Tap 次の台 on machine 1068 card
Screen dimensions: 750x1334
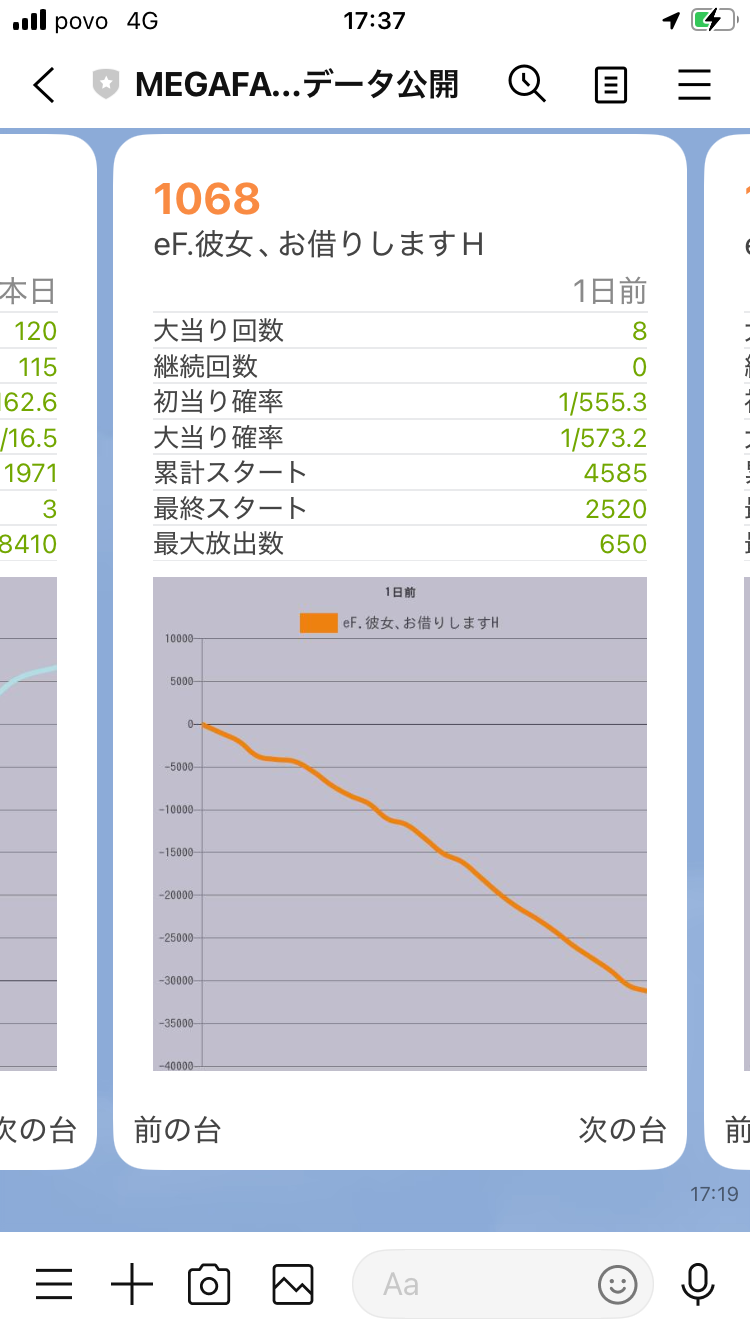(x=622, y=1130)
